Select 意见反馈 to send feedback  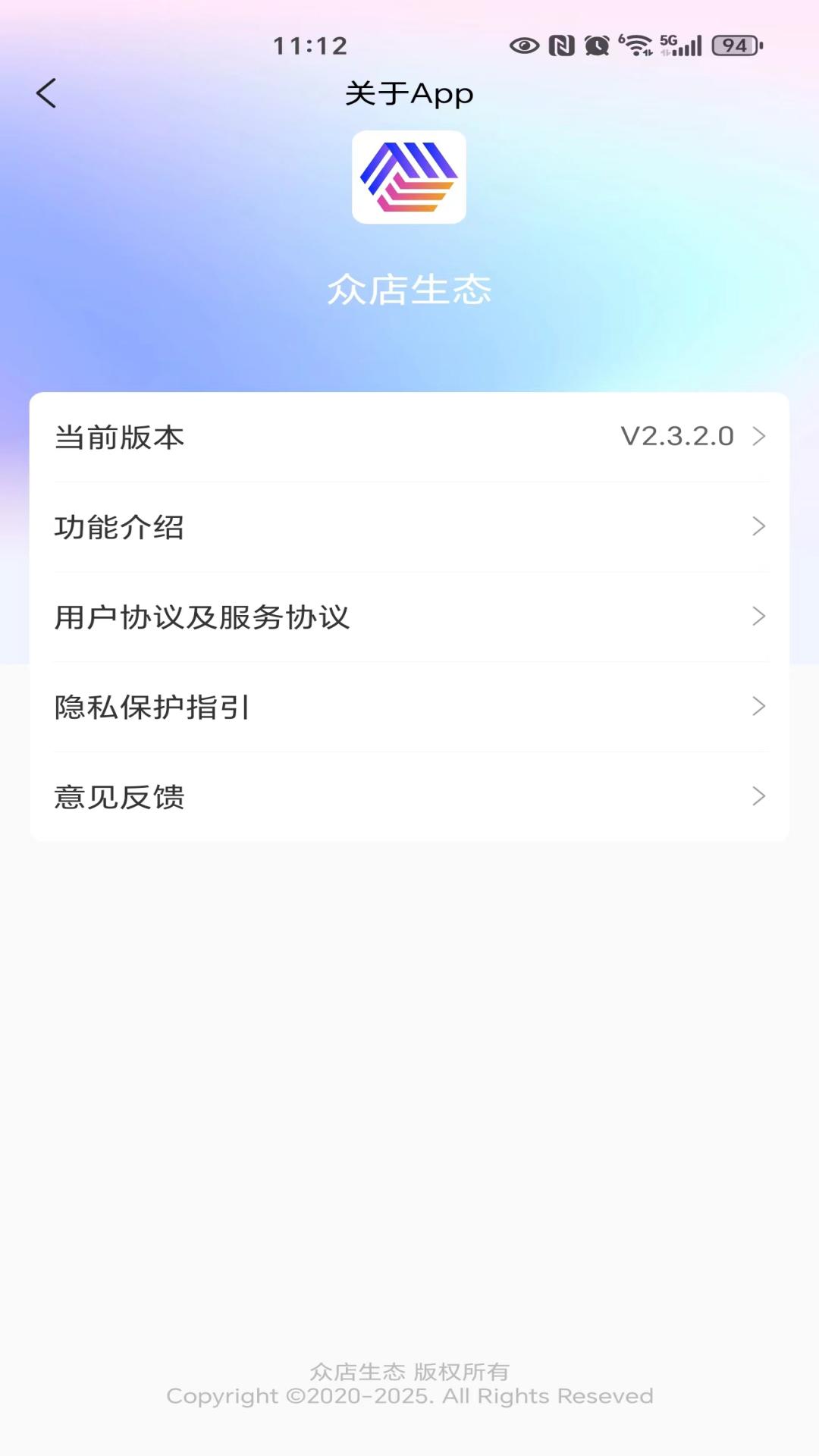tap(409, 796)
